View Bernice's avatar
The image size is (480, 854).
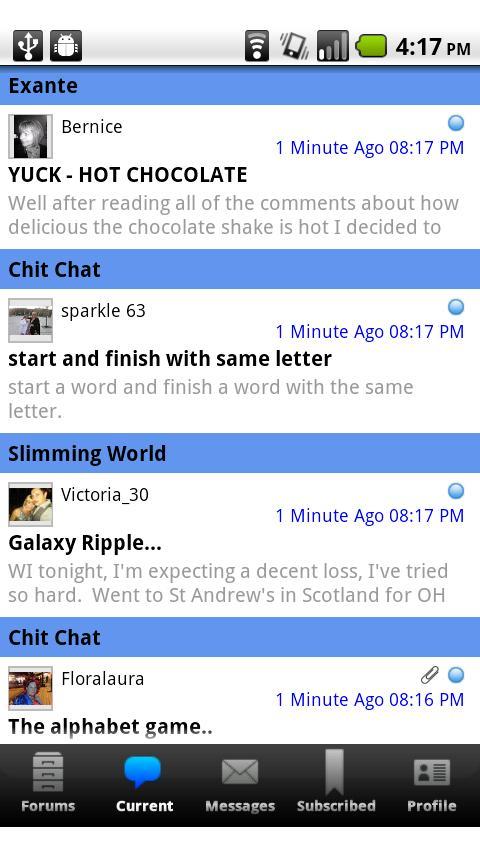pyautogui.click(x=31, y=136)
